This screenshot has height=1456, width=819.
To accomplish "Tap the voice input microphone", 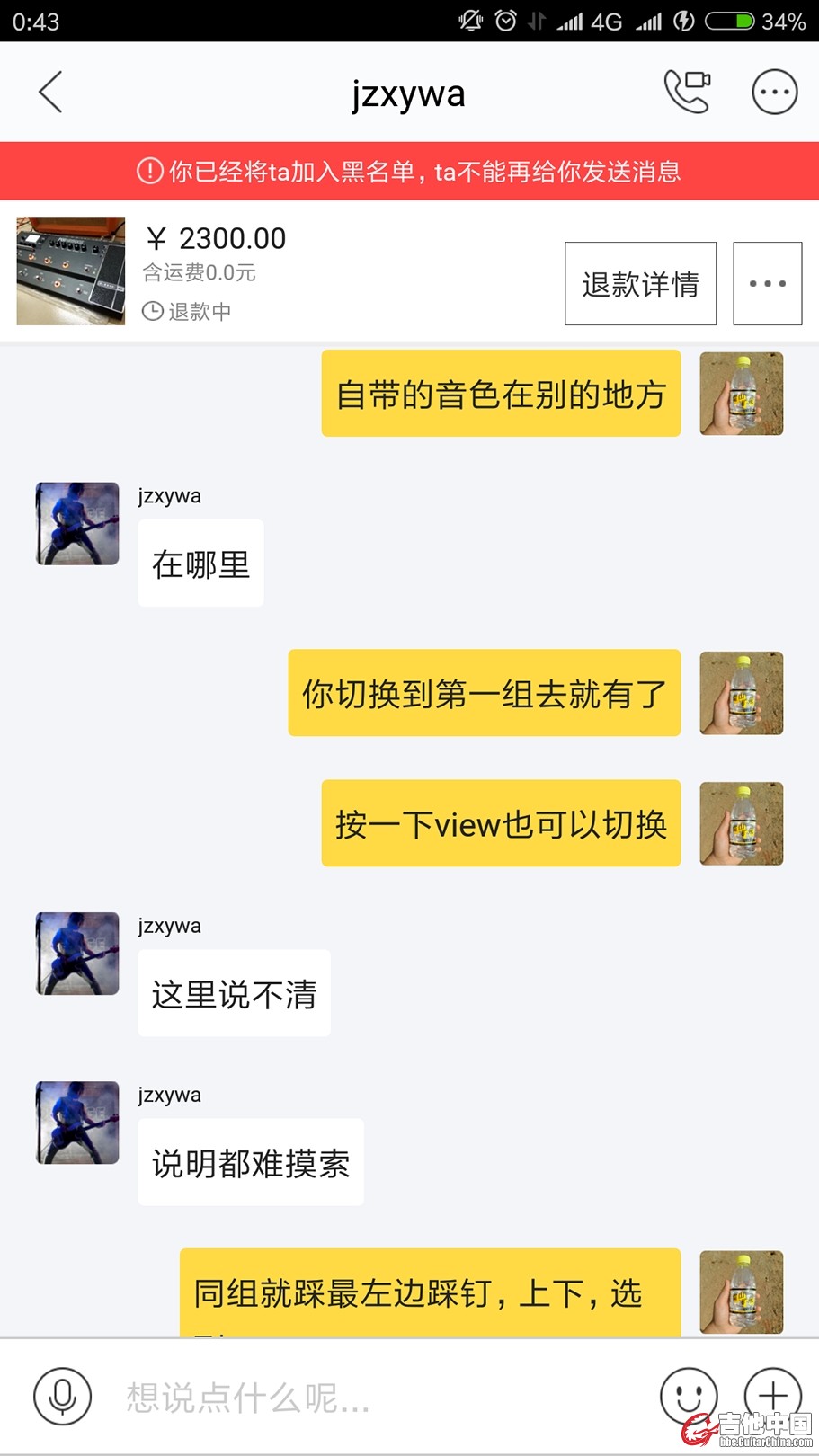I will click(62, 1396).
